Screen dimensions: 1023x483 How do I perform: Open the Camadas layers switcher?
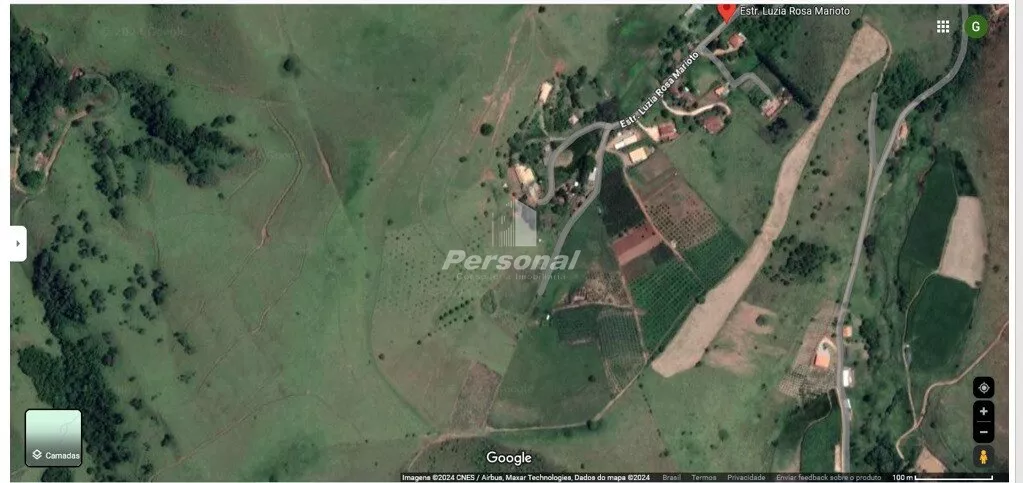(53, 438)
